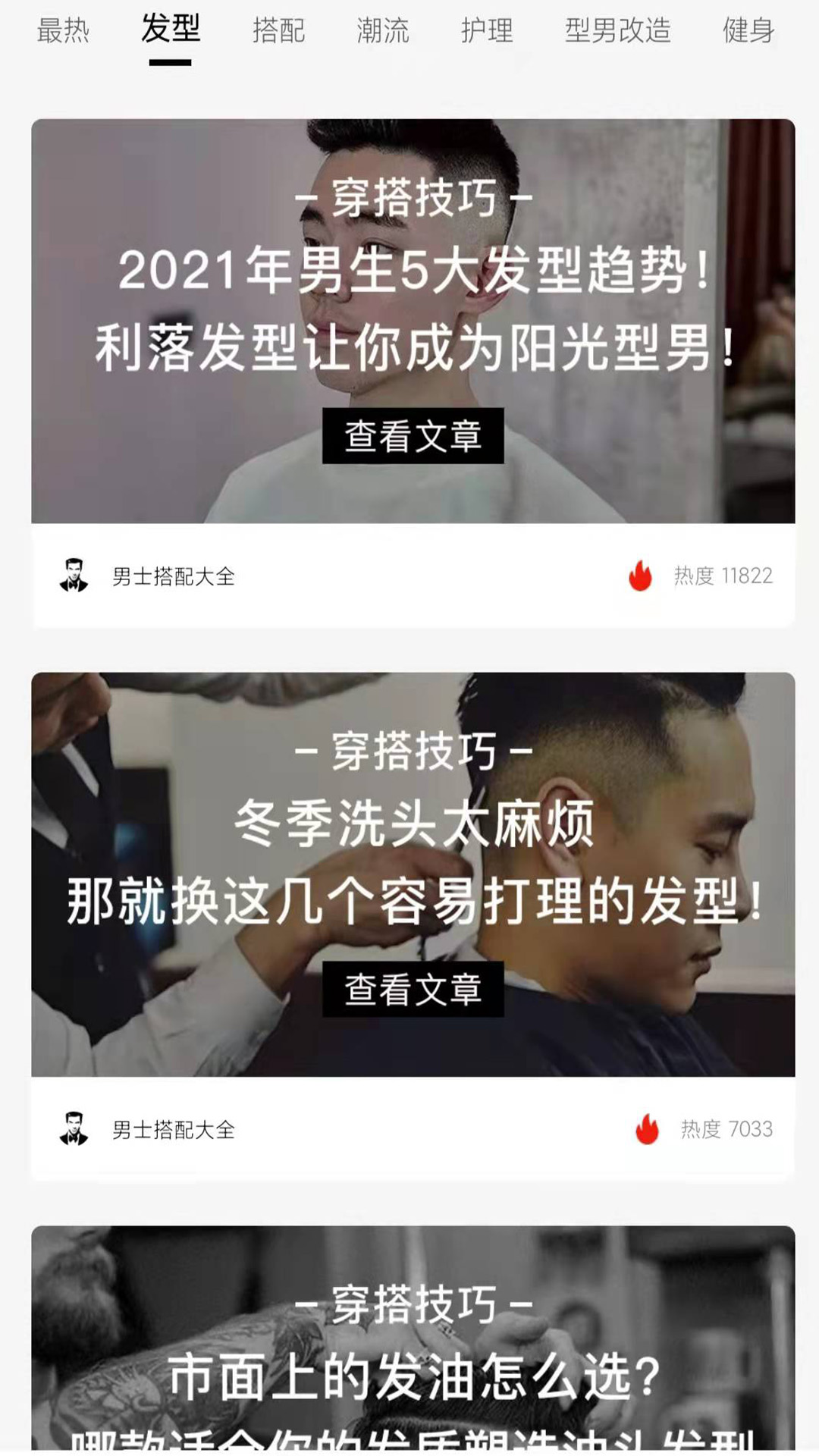Select the 发型 tab
The image size is (819, 1456).
[171, 30]
